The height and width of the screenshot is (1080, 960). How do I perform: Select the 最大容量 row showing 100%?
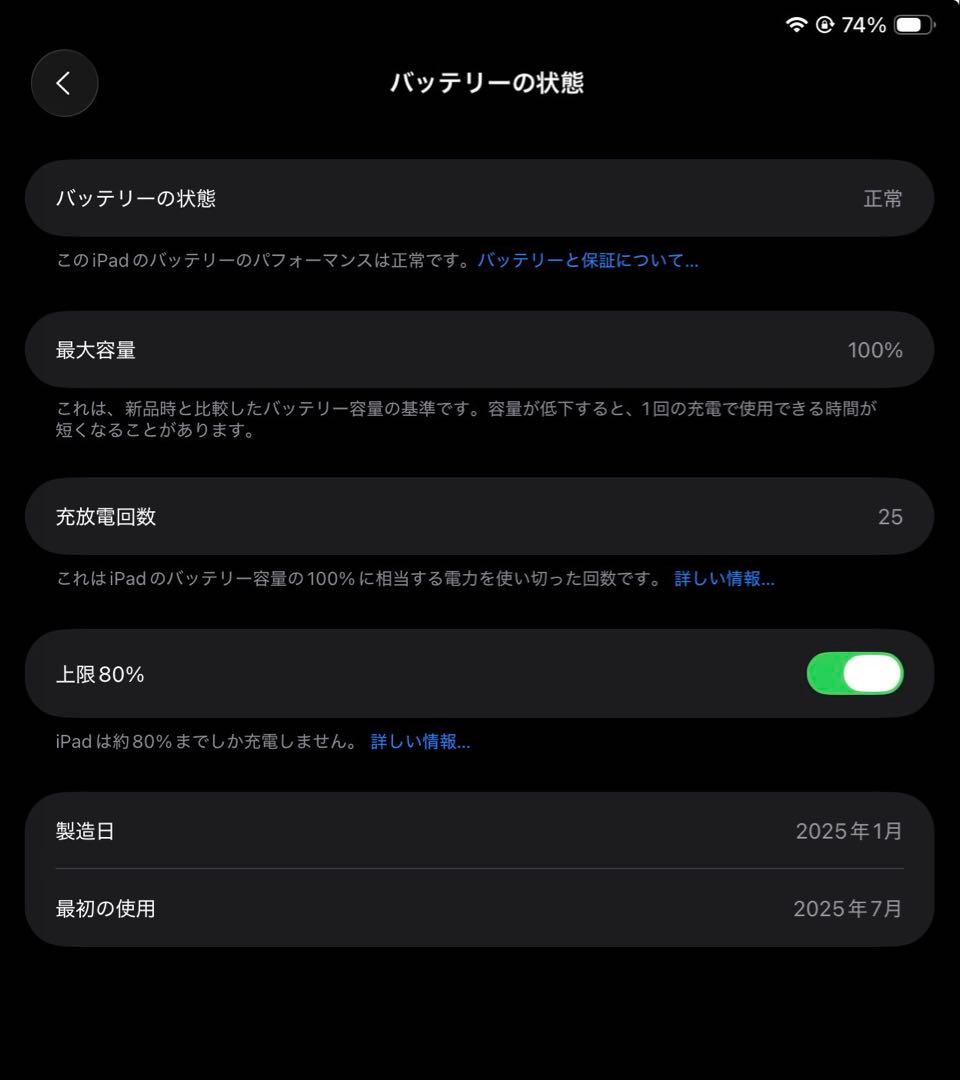pos(480,350)
